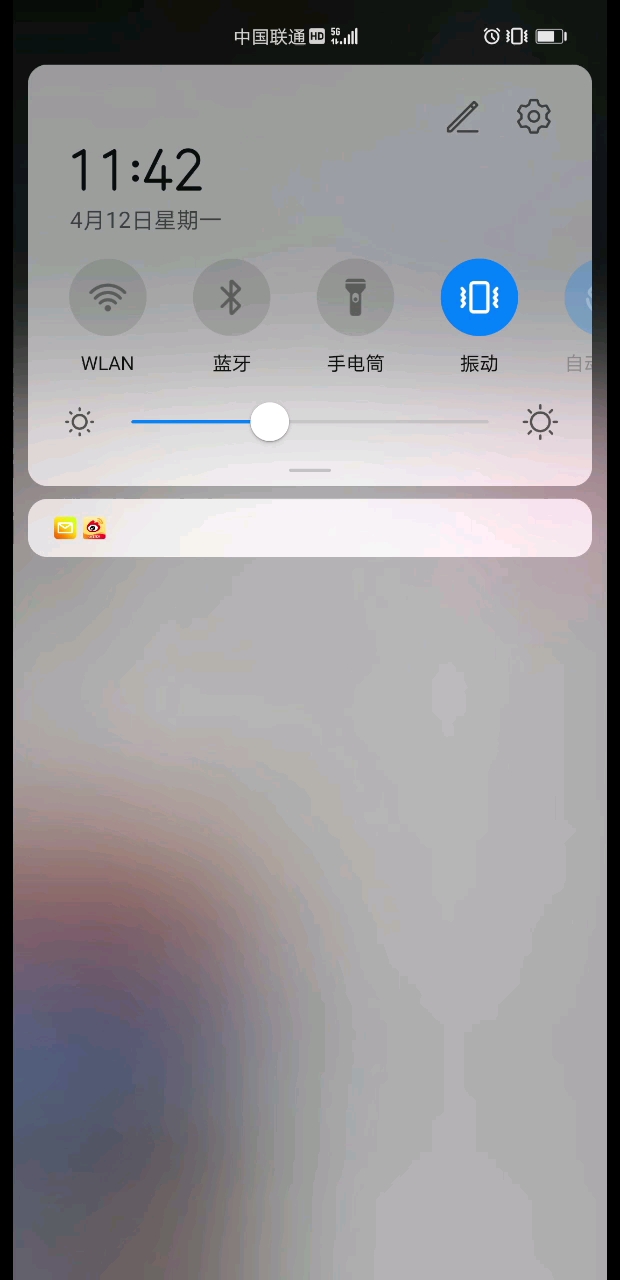Image resolution: width=620 pixels, height=1280 pixels.
Task: Open system settings via gear icon
Action: pyautogui.click(x=533, y=117)
